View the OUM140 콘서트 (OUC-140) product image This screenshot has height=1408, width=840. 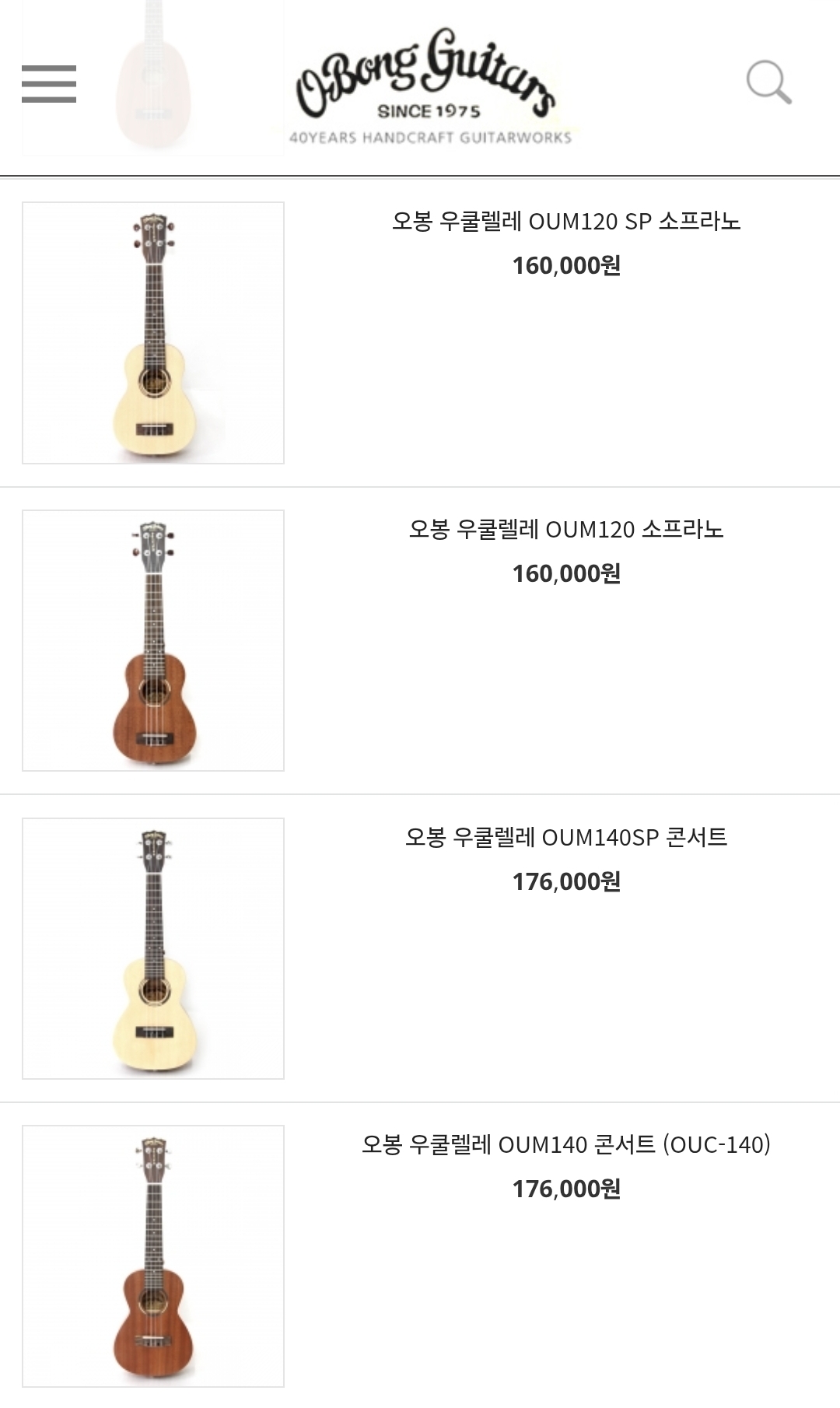(x=153, y=1256)
